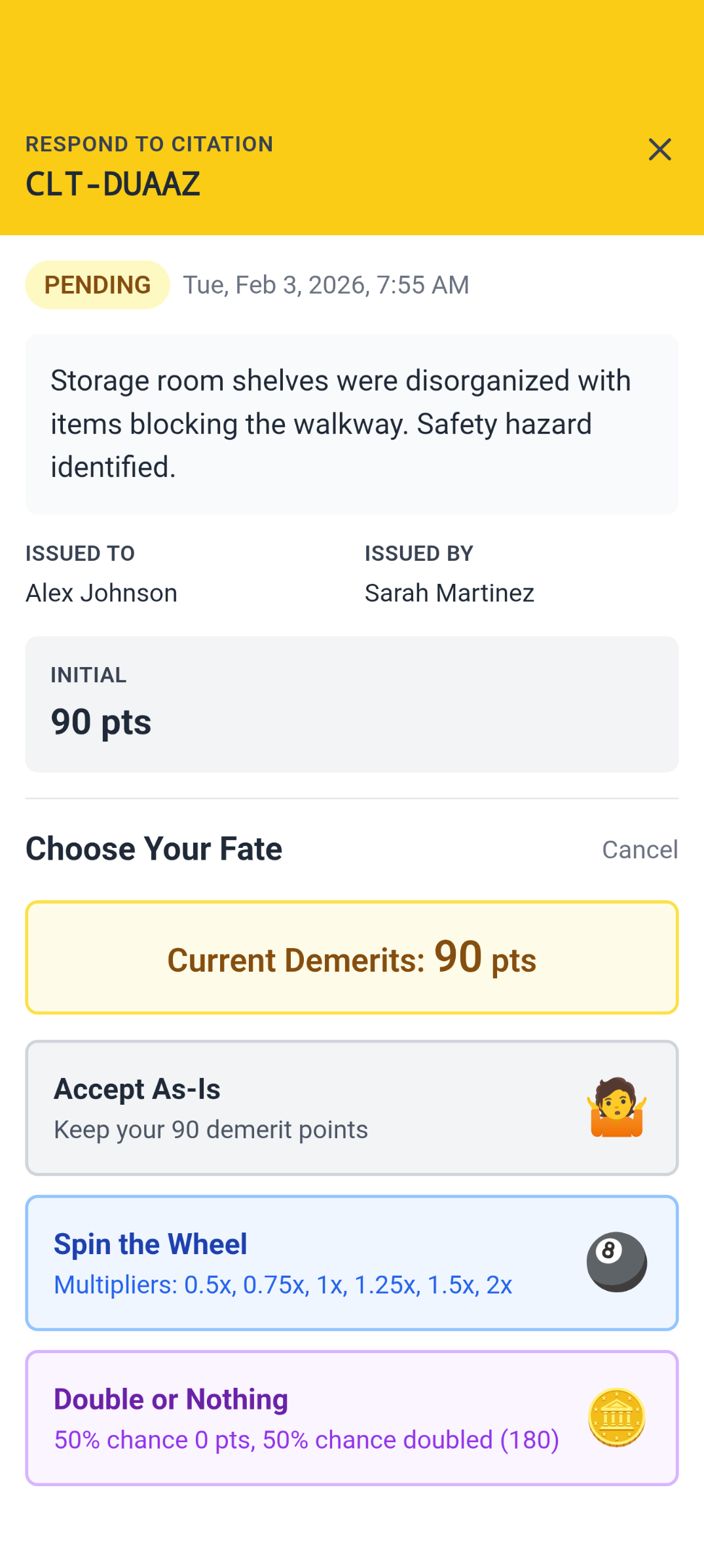Tap the citation ID CLT-DUAAZ
704x1568 pixels.
coord(113,183)
